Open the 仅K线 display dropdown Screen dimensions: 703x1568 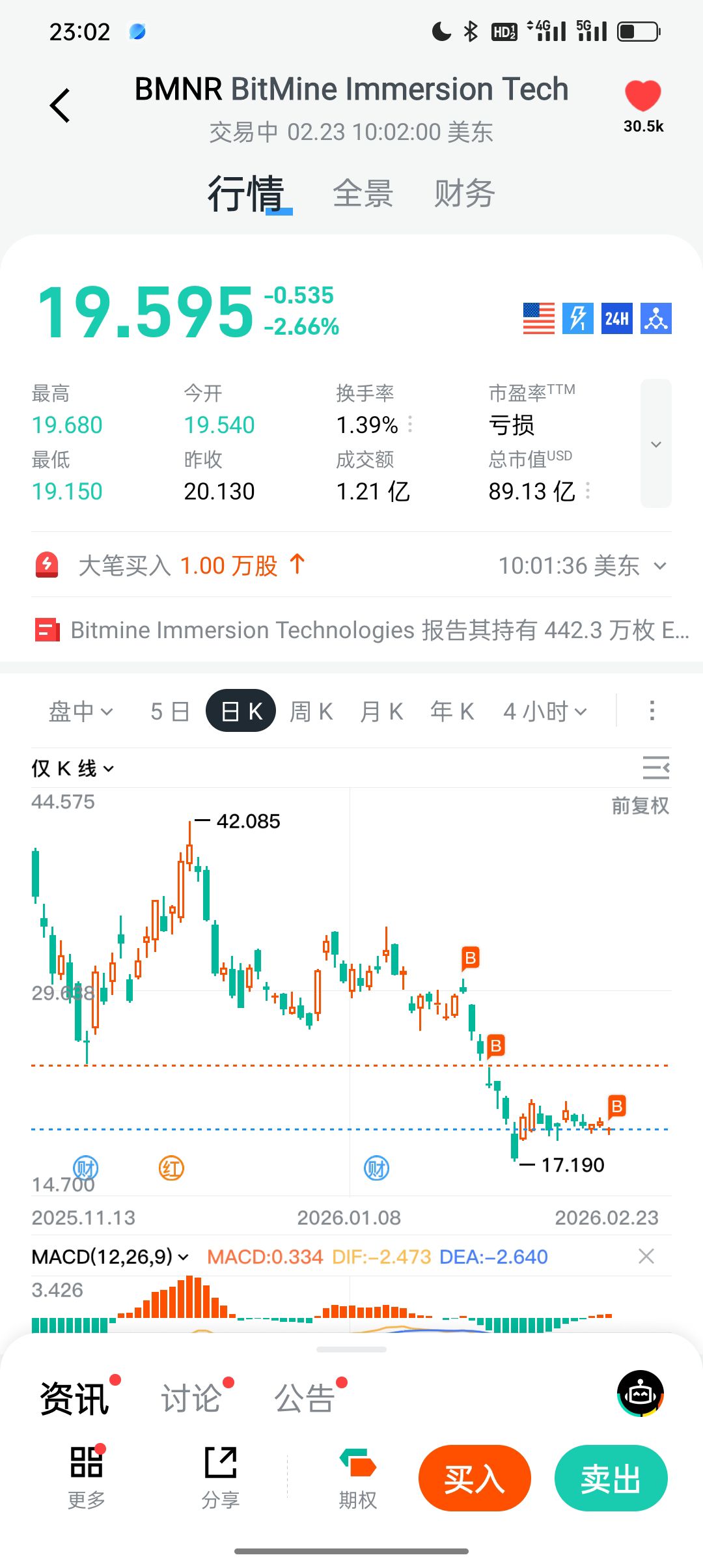[72, 769]
